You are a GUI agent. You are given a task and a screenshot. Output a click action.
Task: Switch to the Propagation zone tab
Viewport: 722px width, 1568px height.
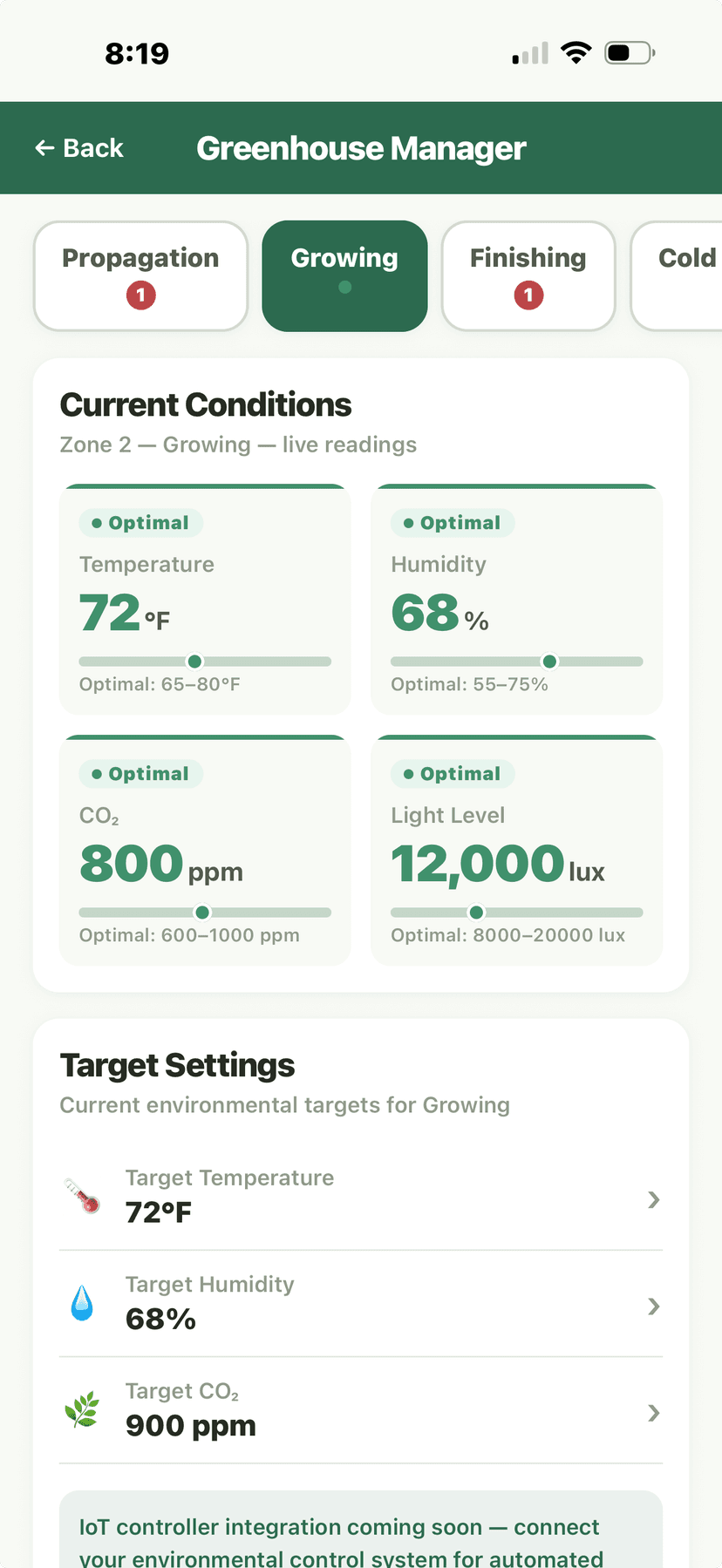140,275
